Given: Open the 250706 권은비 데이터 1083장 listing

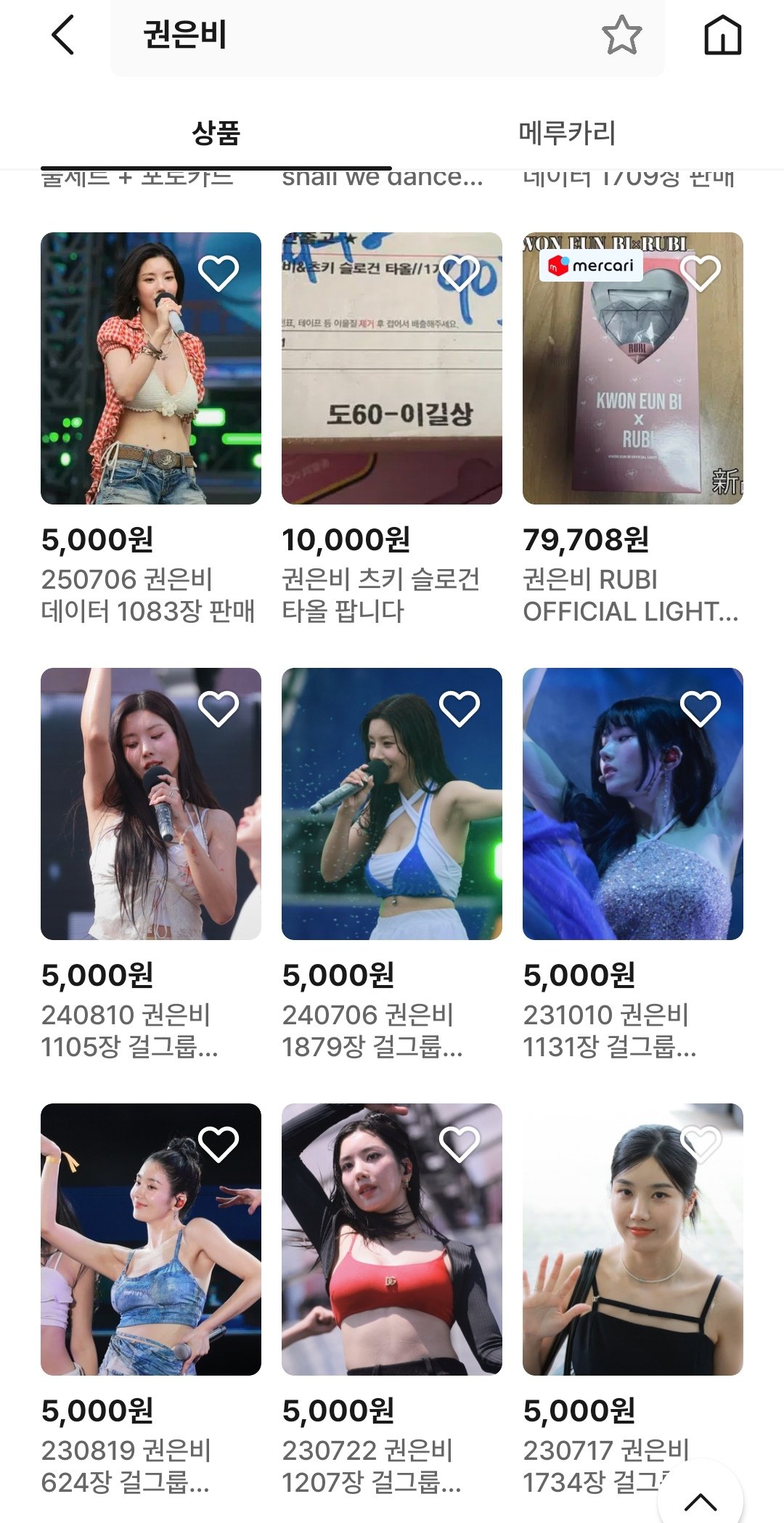Looking at the screenshot, I should coord(151,369).
